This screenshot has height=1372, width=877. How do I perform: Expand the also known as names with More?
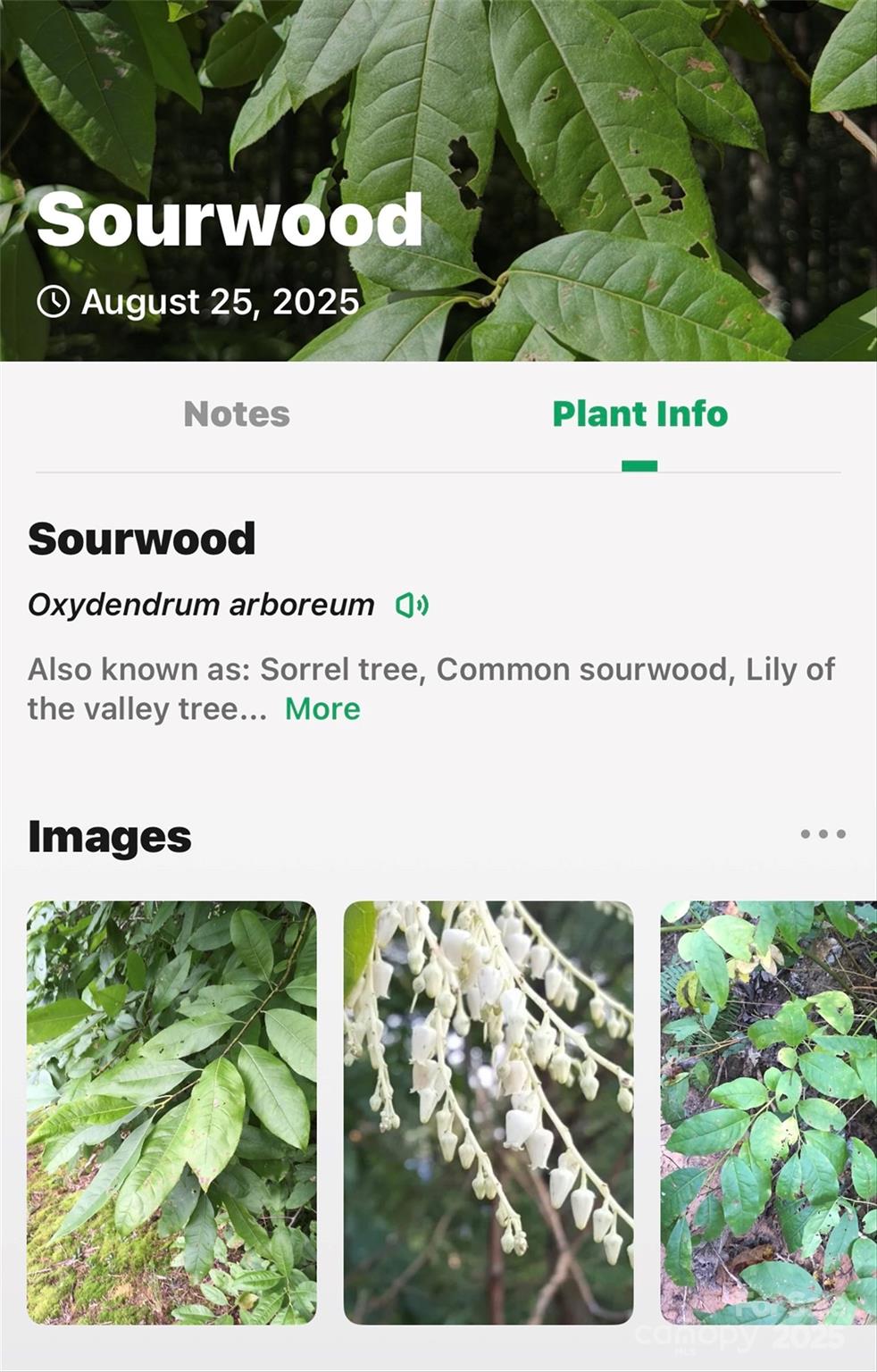(322, 709)
